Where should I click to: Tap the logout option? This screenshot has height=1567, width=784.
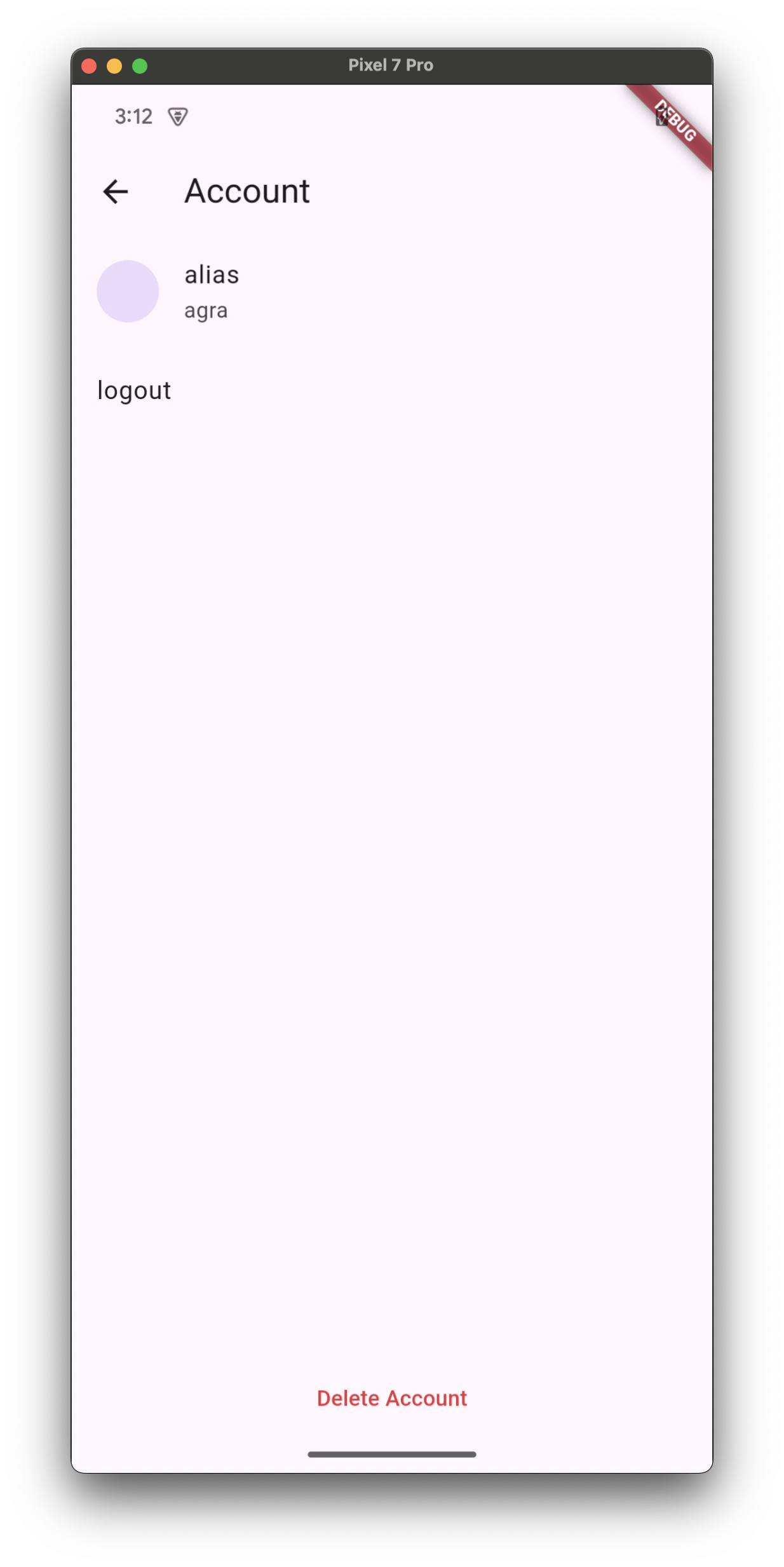(x=391, y=390)
